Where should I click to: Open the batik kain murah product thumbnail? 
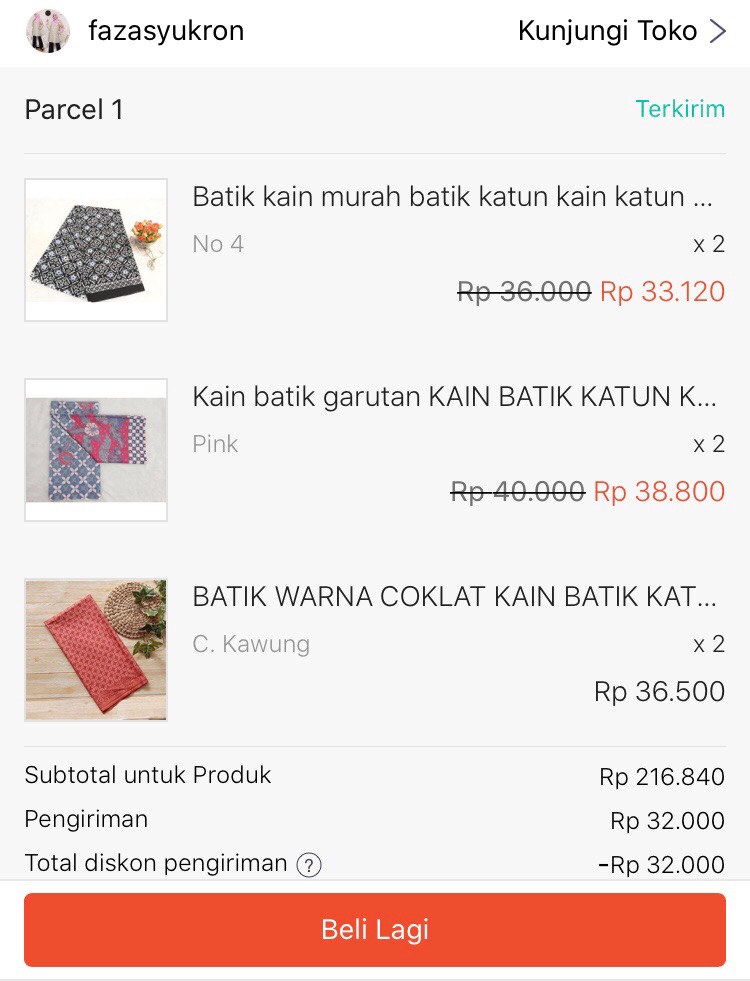(95, 249)
